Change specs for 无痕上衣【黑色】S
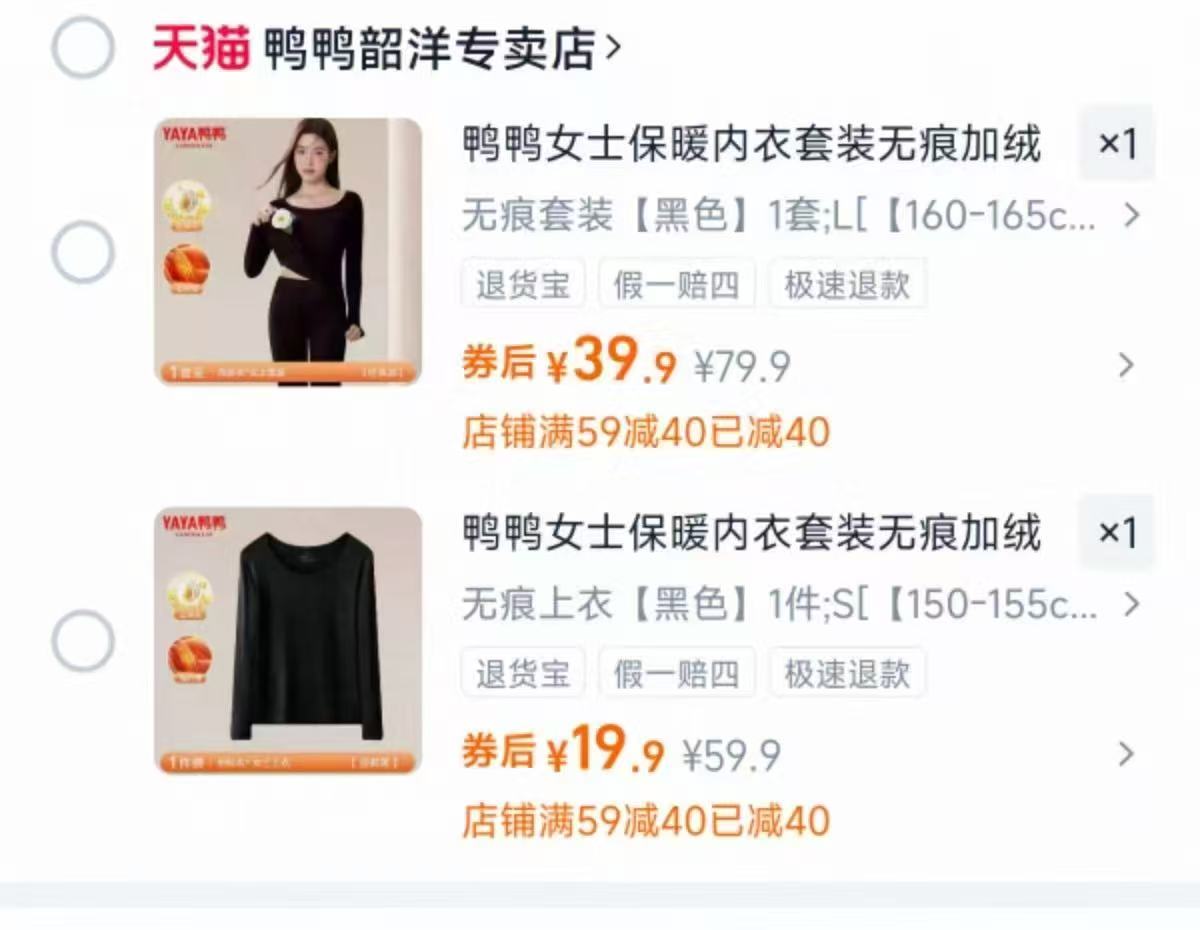Image resolution: width=1200 pixels, height=930 pixels. pos(800,604)
